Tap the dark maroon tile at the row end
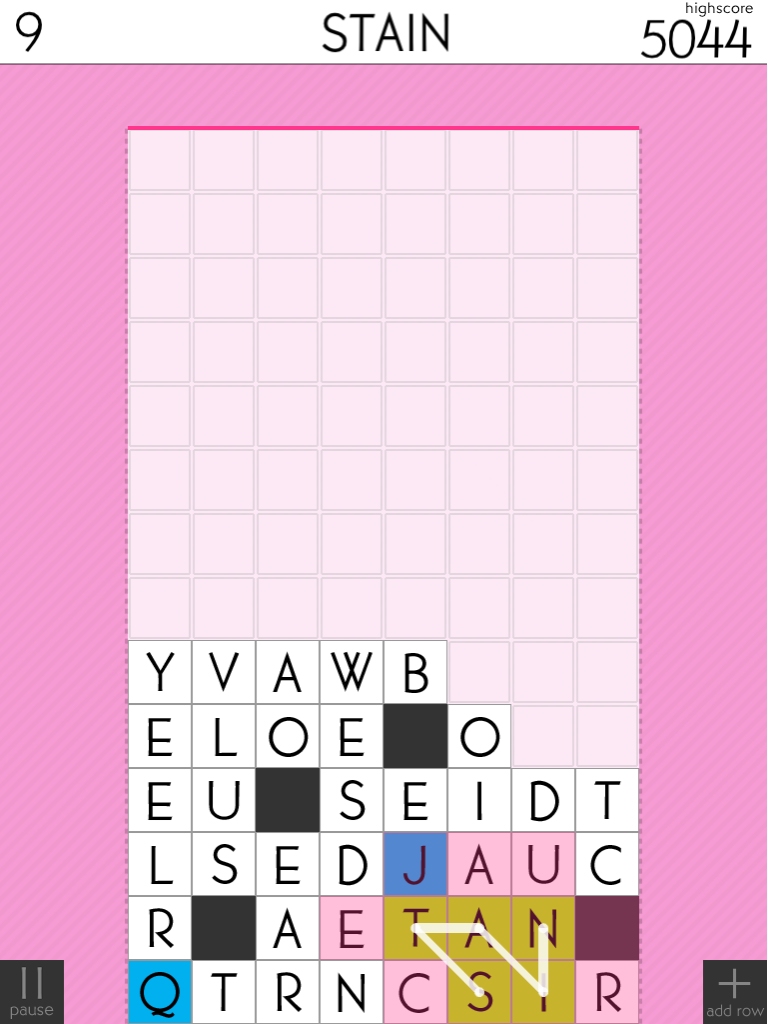The image size is (768, 1024). [x=607, y=928]
